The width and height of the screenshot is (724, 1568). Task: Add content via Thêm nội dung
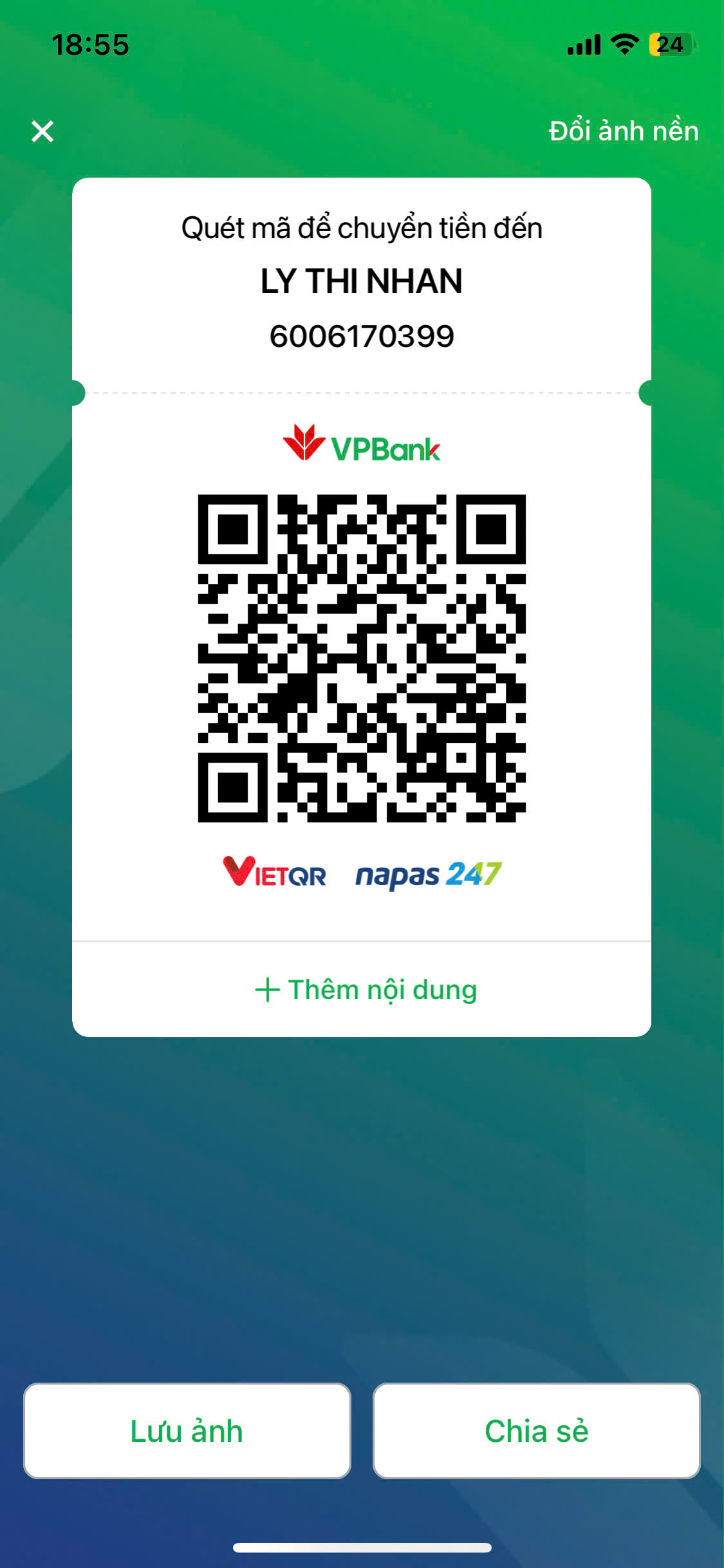tap(366, 990)
